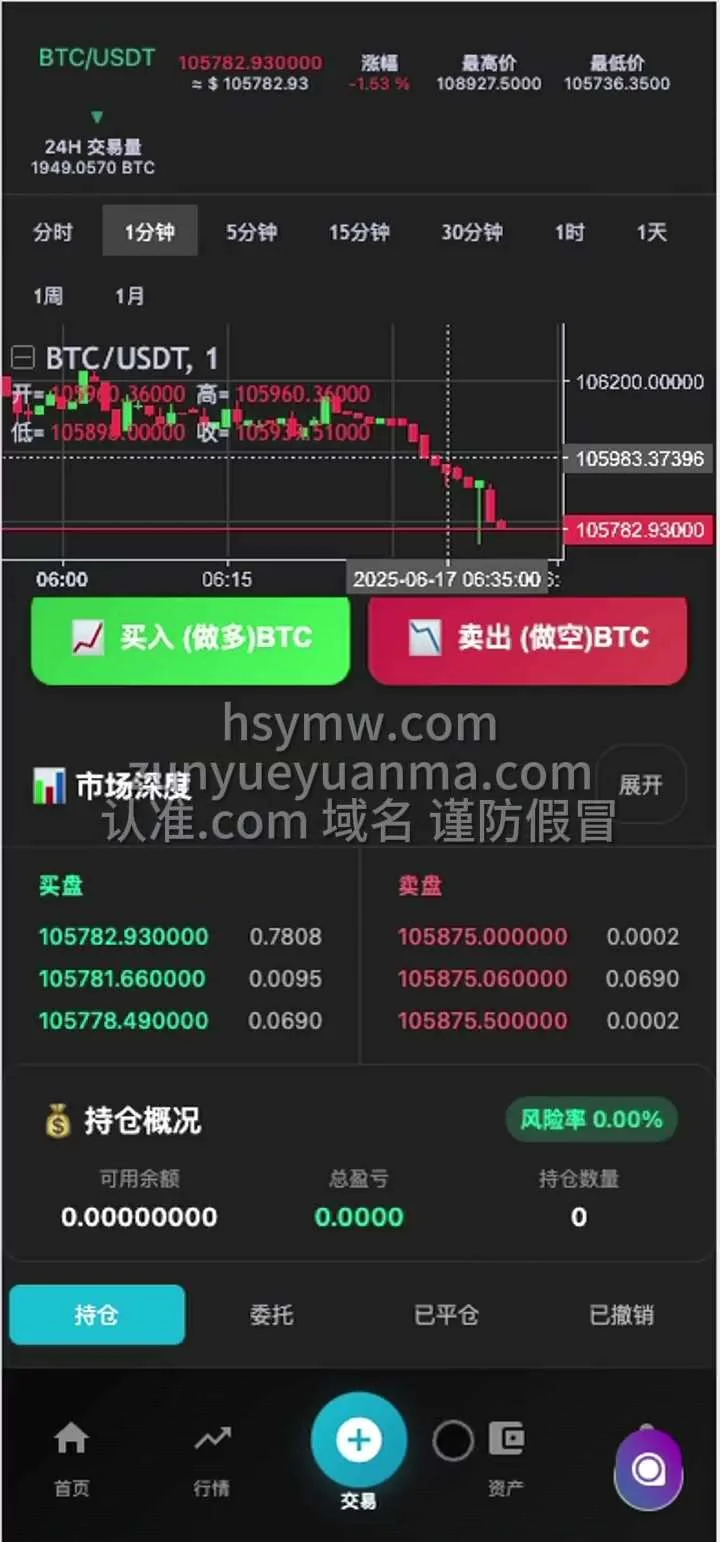Tap 买入 (做多)BTC to go long
The image size is (720, 1542).
[190, 638]
